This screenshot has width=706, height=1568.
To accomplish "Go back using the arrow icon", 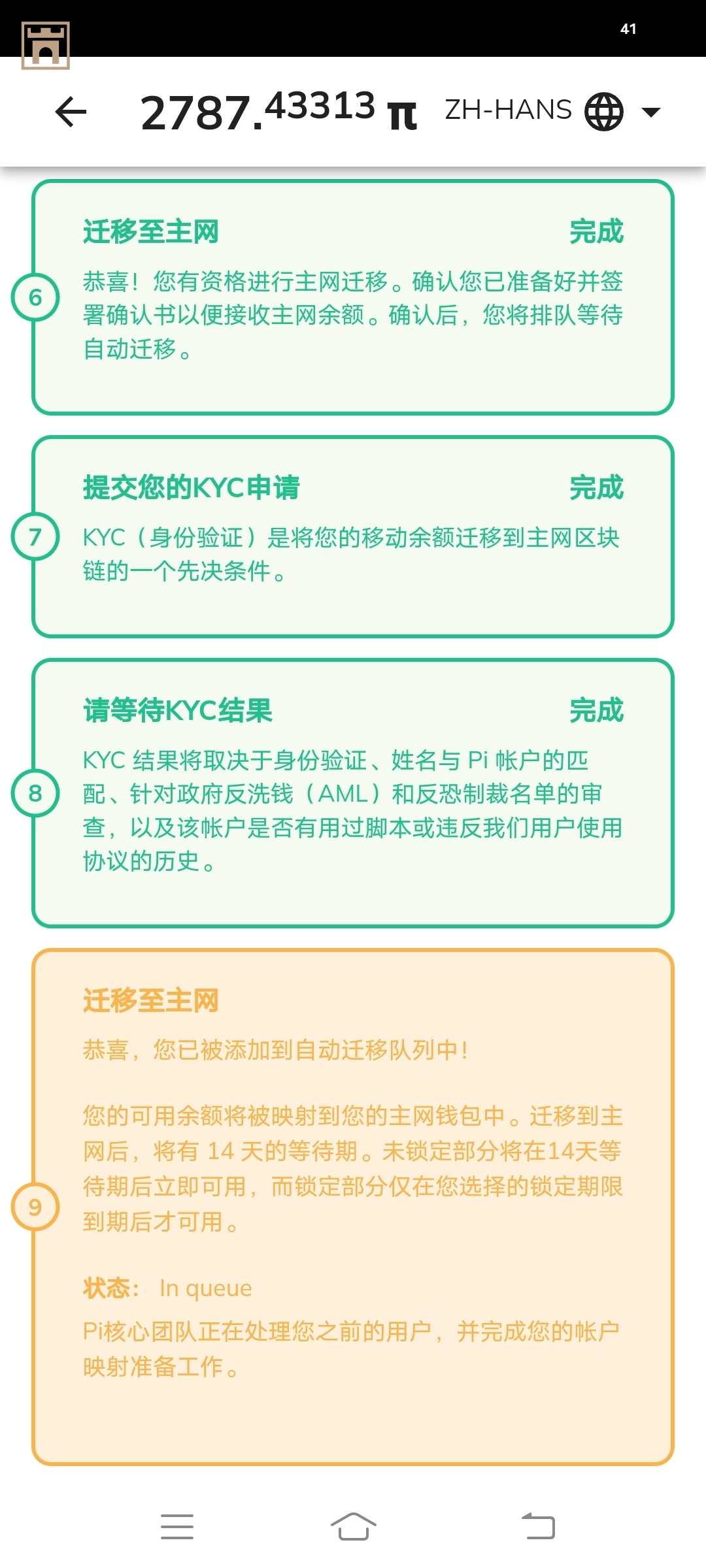I will click(x=71, y=111).
